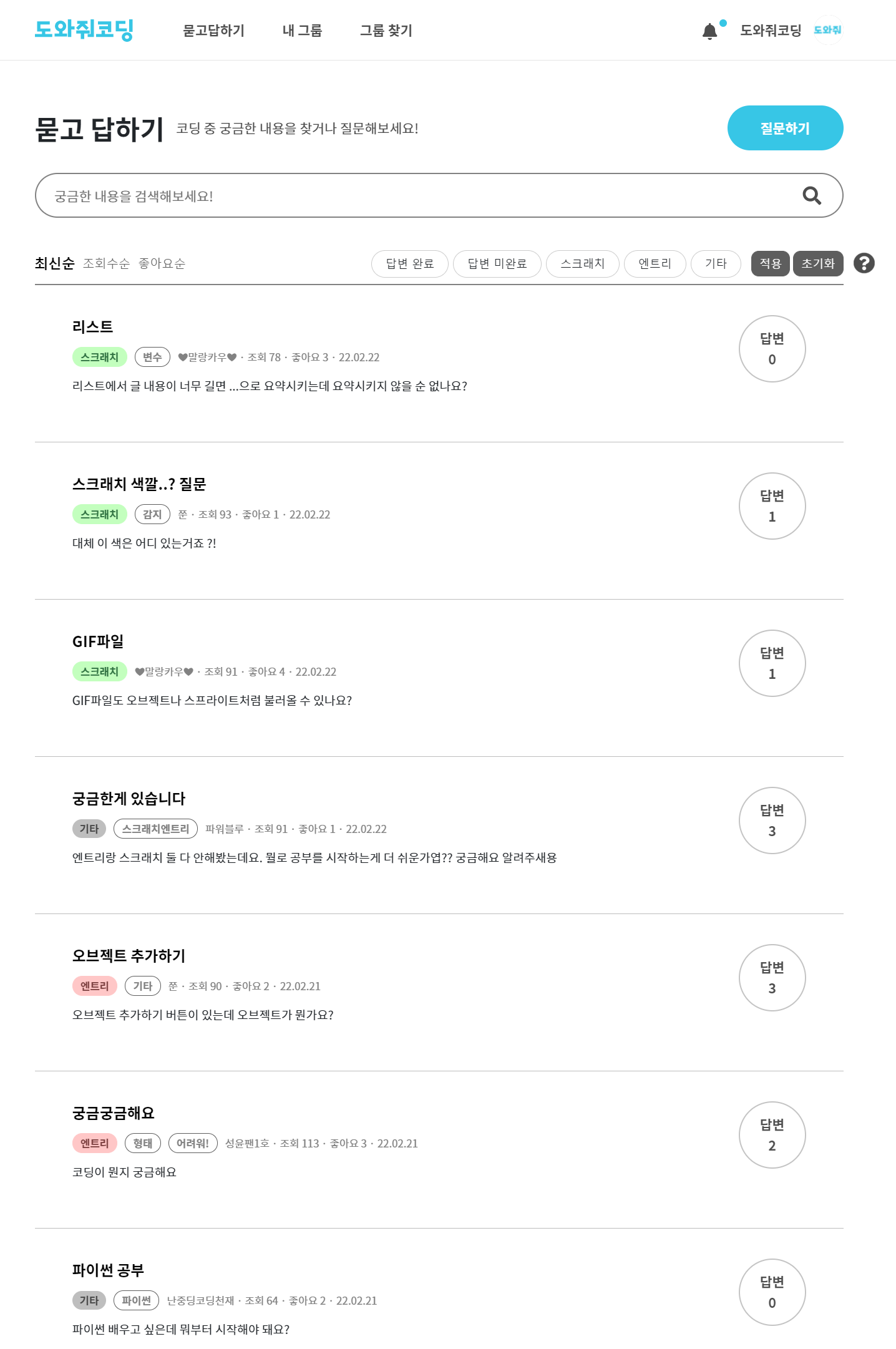
Task: Open the question 스크래치 색깔..? 질문
Action: point(139,484)
